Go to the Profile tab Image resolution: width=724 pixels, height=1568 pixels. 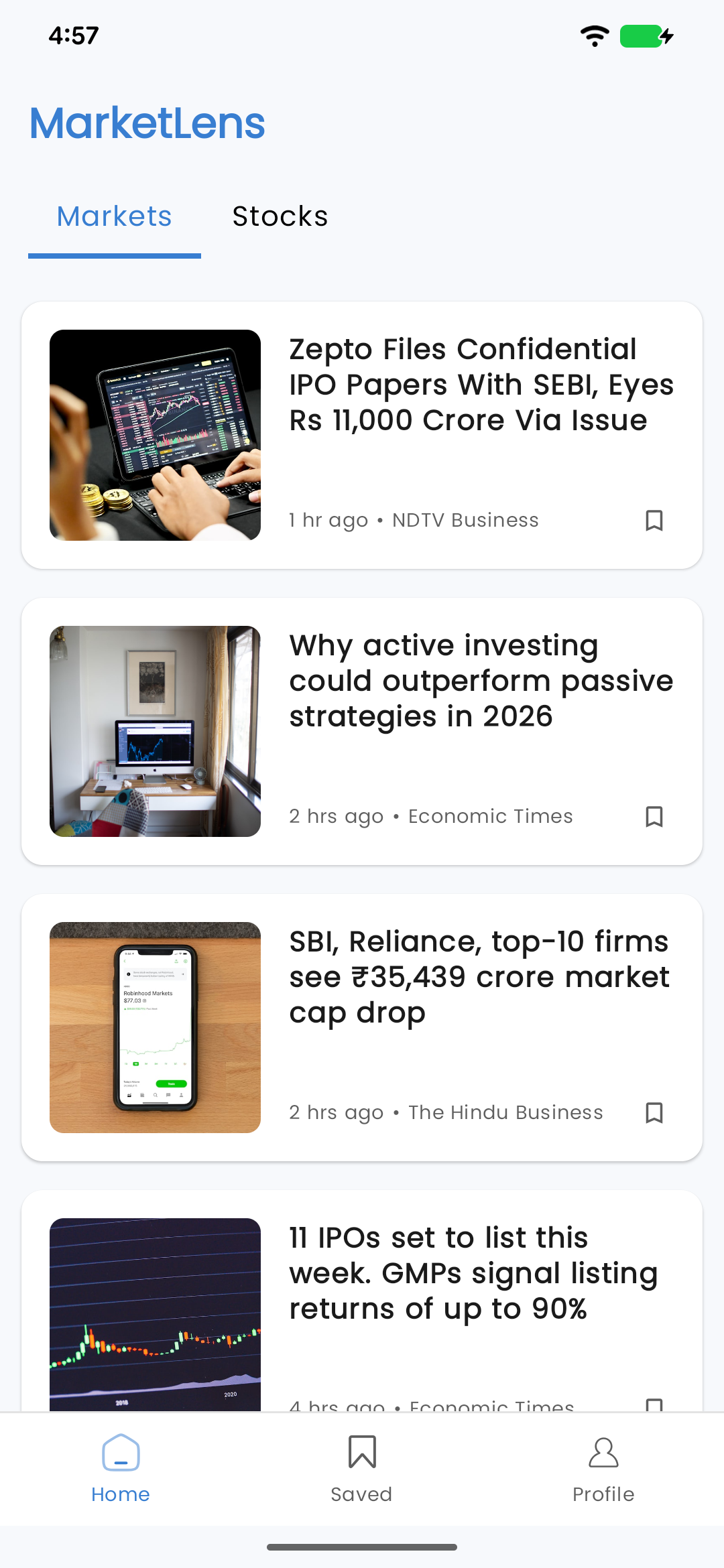pyautogui.click(x=603, y=1469)
